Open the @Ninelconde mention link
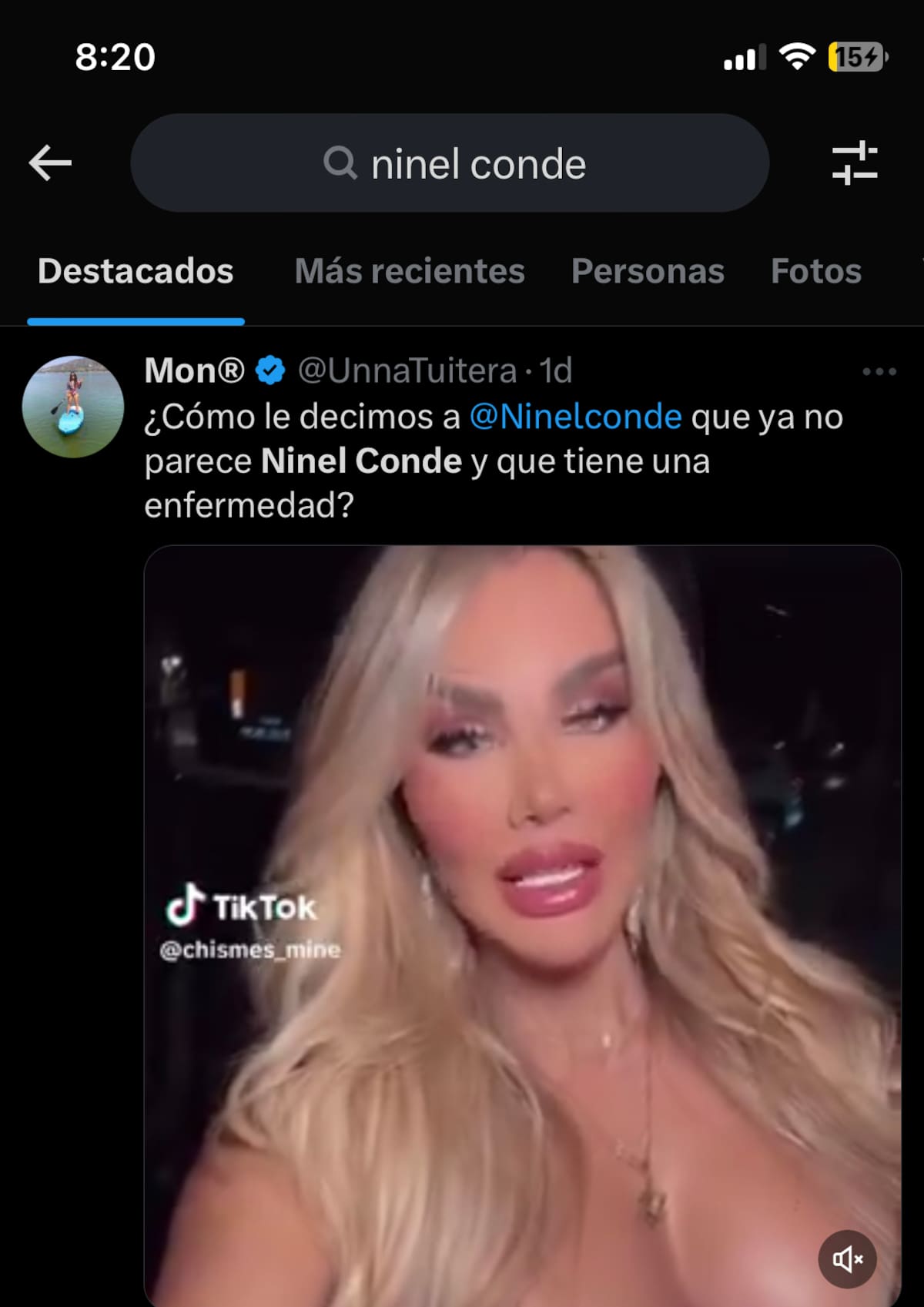Viewport: 924px width, 1307px height. coord(575,417)
